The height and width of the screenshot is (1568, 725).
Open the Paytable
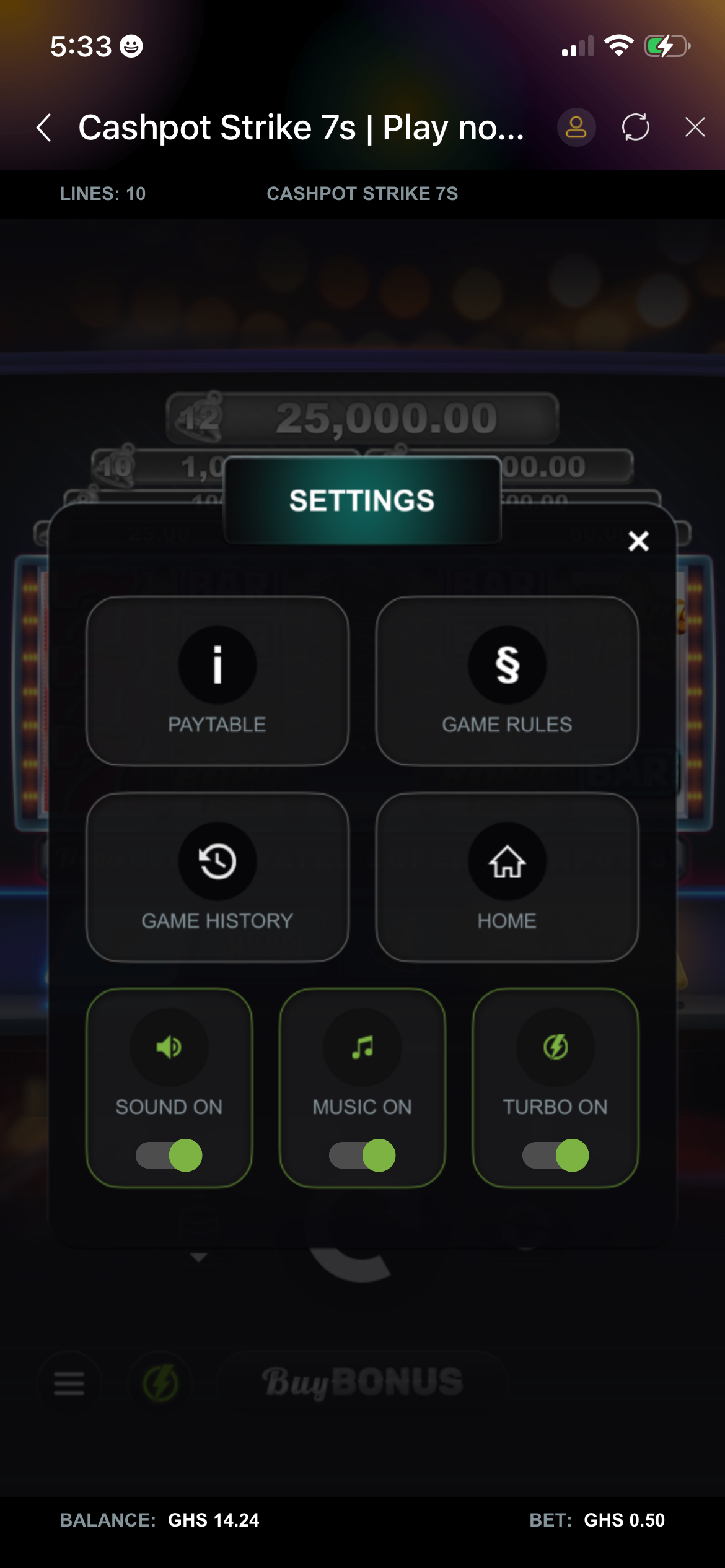[x=217, y=681]
